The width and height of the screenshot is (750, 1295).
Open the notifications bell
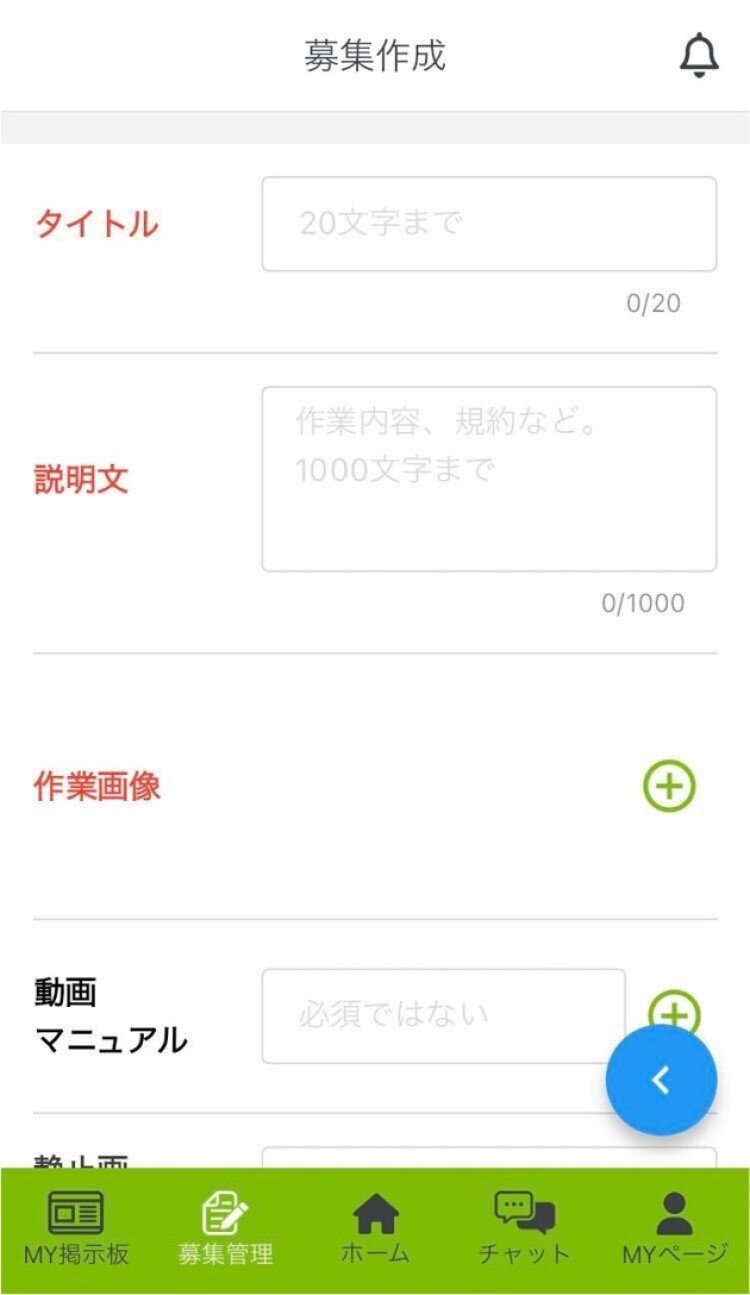pos(699,55)
